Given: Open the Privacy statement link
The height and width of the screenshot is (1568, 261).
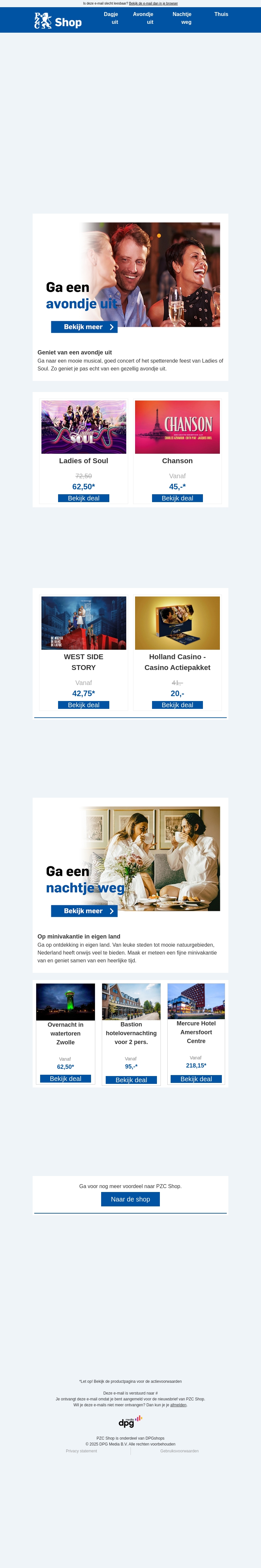Looking at the screenshot, I should click(x=82, y=1451).
